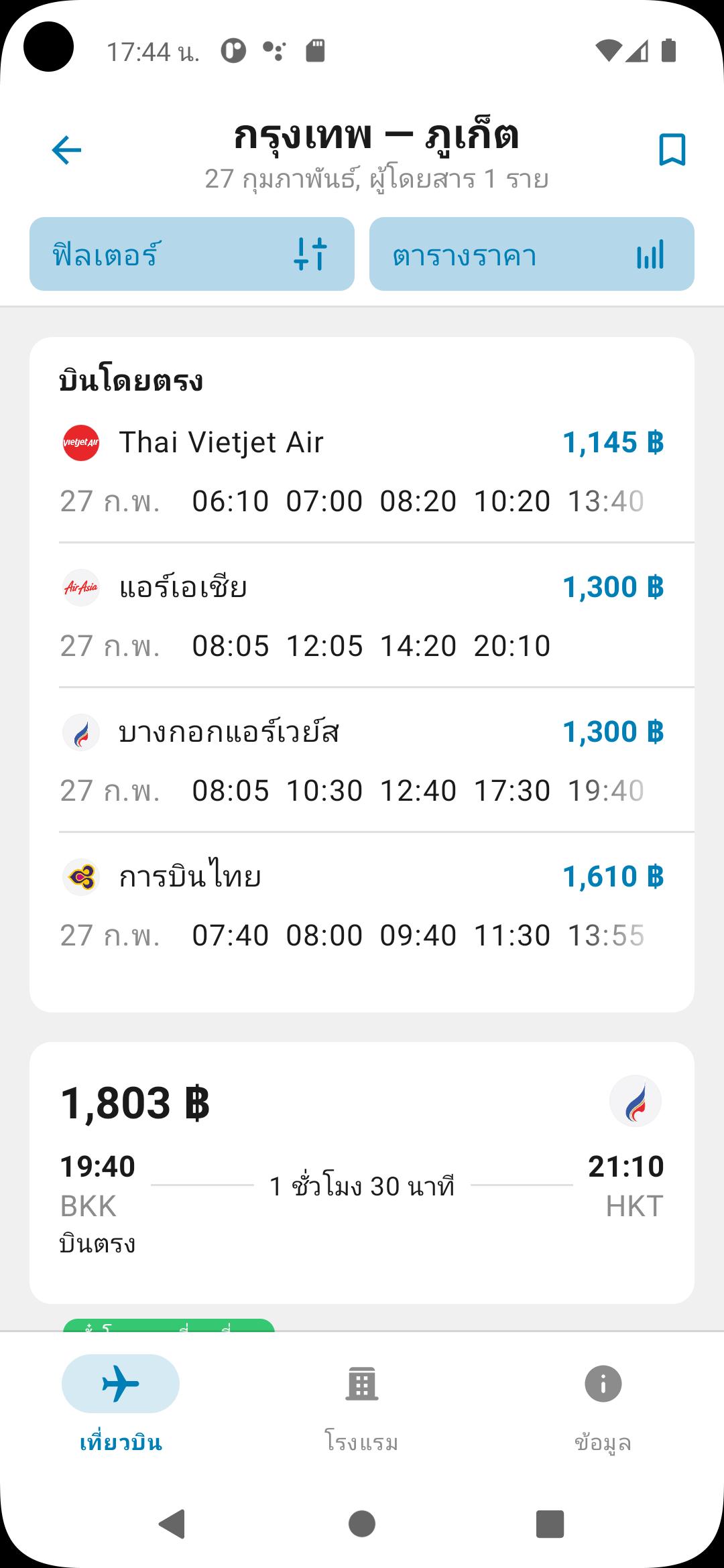
Task: Open the 1,803 ฿ flight card
Action: point(362,1173)
